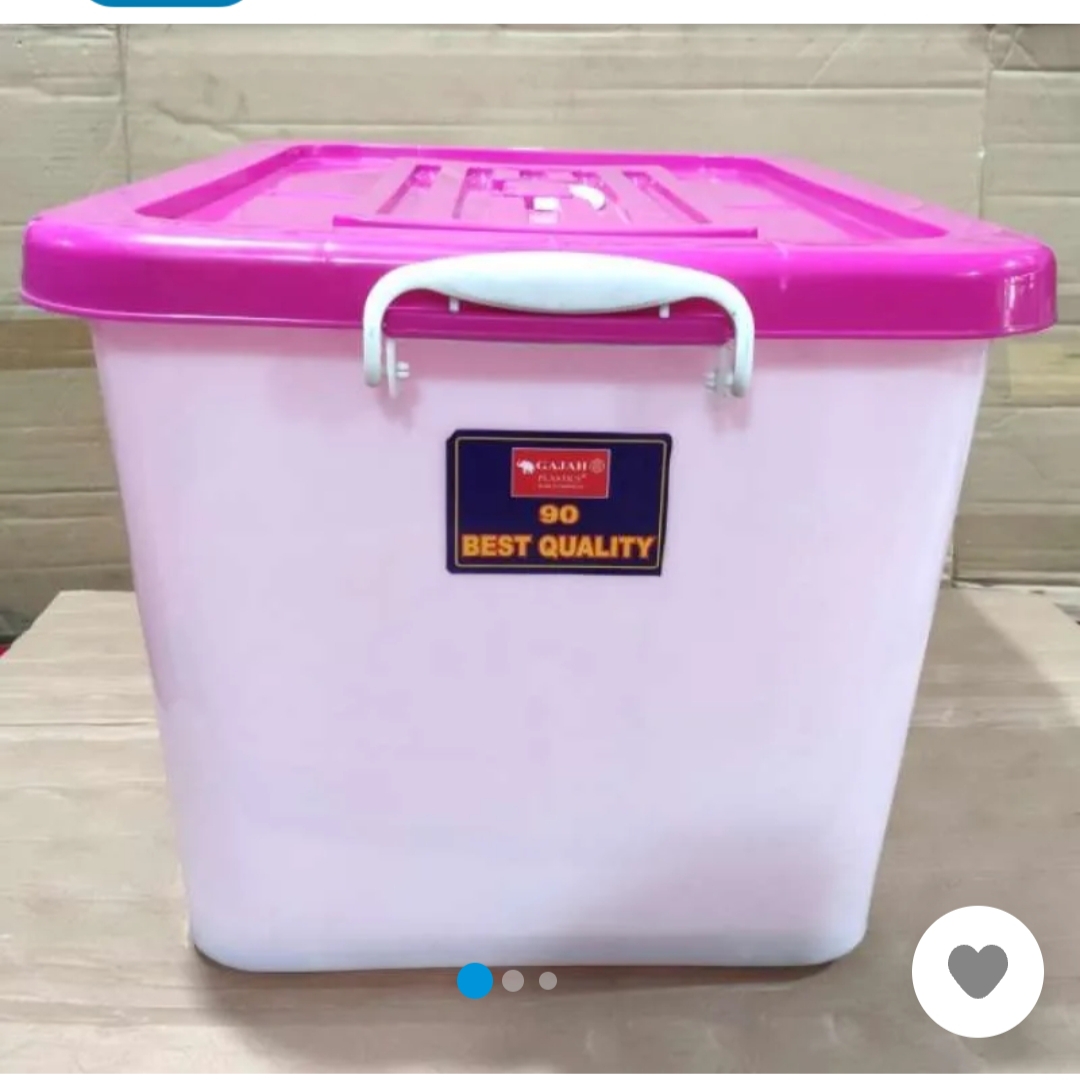Jump to the third image indicator dot

548,981
